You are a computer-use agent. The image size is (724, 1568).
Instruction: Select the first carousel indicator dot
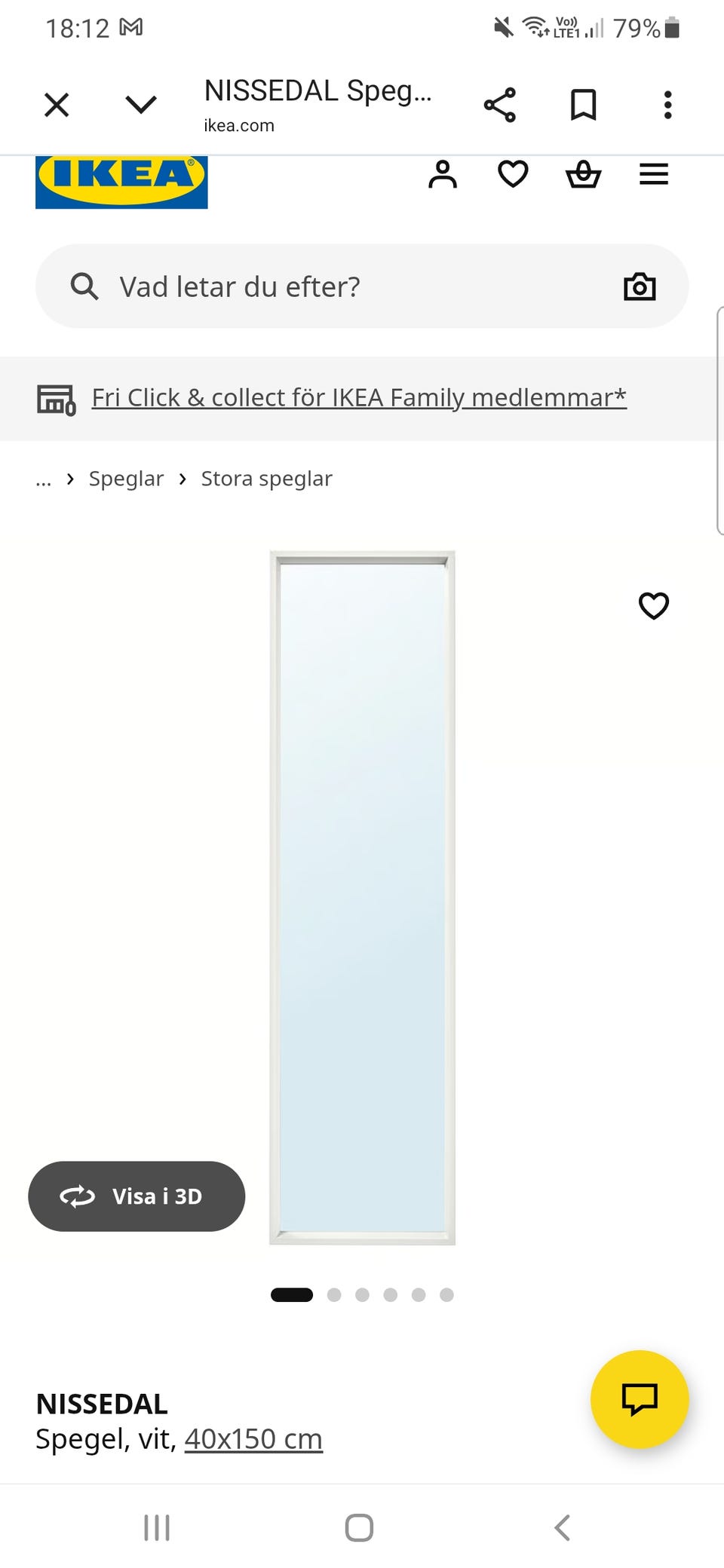[x=292, y=1294]
